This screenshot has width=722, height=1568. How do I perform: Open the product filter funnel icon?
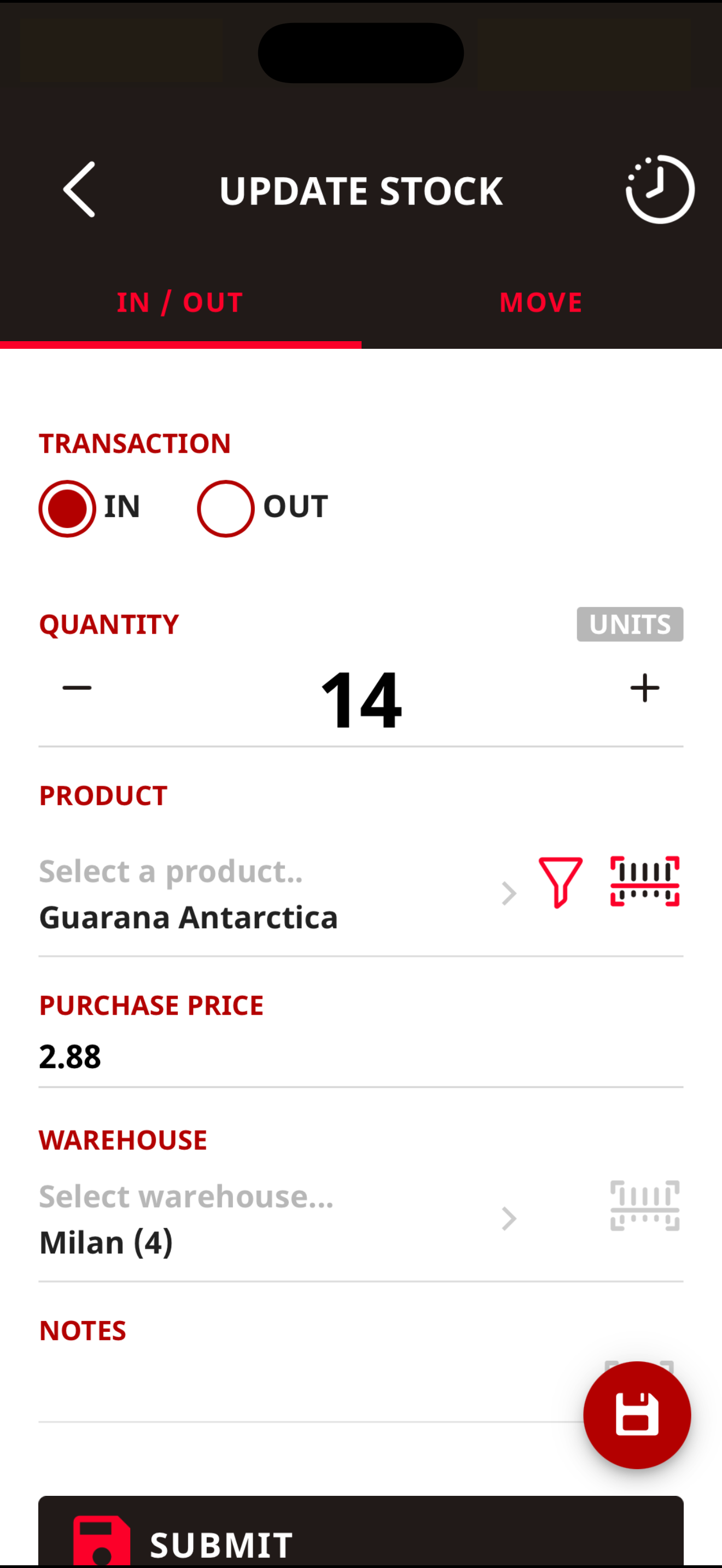(x=560, y=882)
